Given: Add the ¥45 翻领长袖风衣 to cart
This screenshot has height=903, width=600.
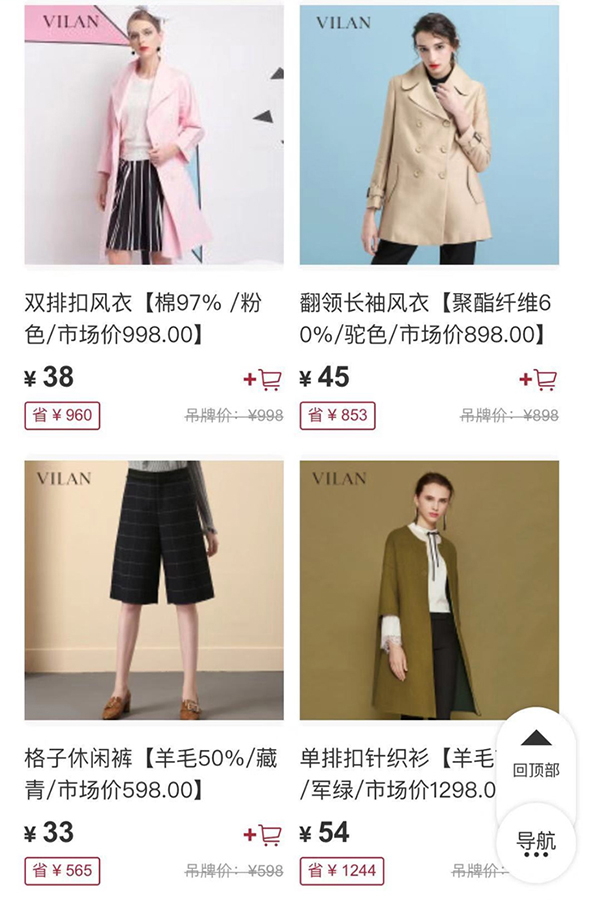Looking at the screenshot, I should (538, 380).
